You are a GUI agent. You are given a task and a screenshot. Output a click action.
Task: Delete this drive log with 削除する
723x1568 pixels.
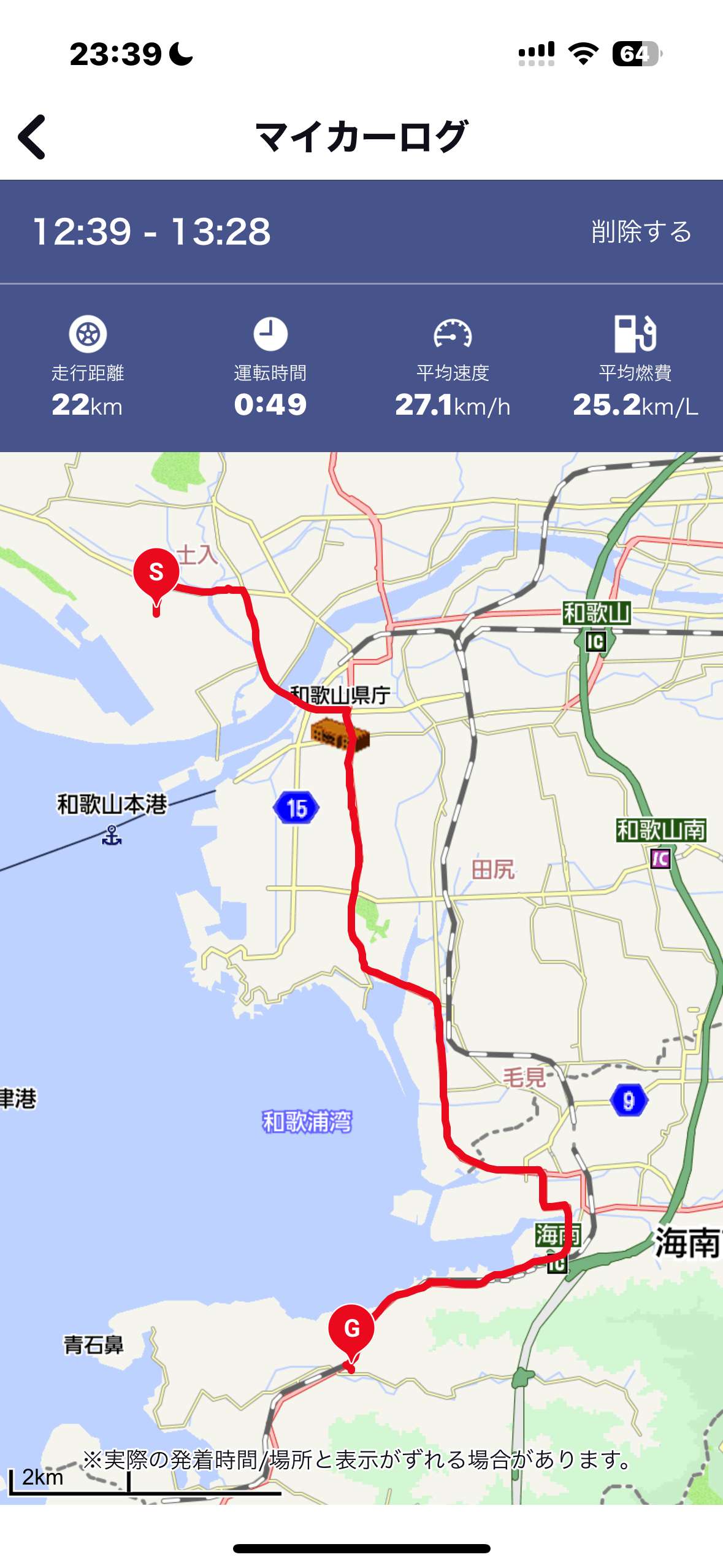click(641, 232)
